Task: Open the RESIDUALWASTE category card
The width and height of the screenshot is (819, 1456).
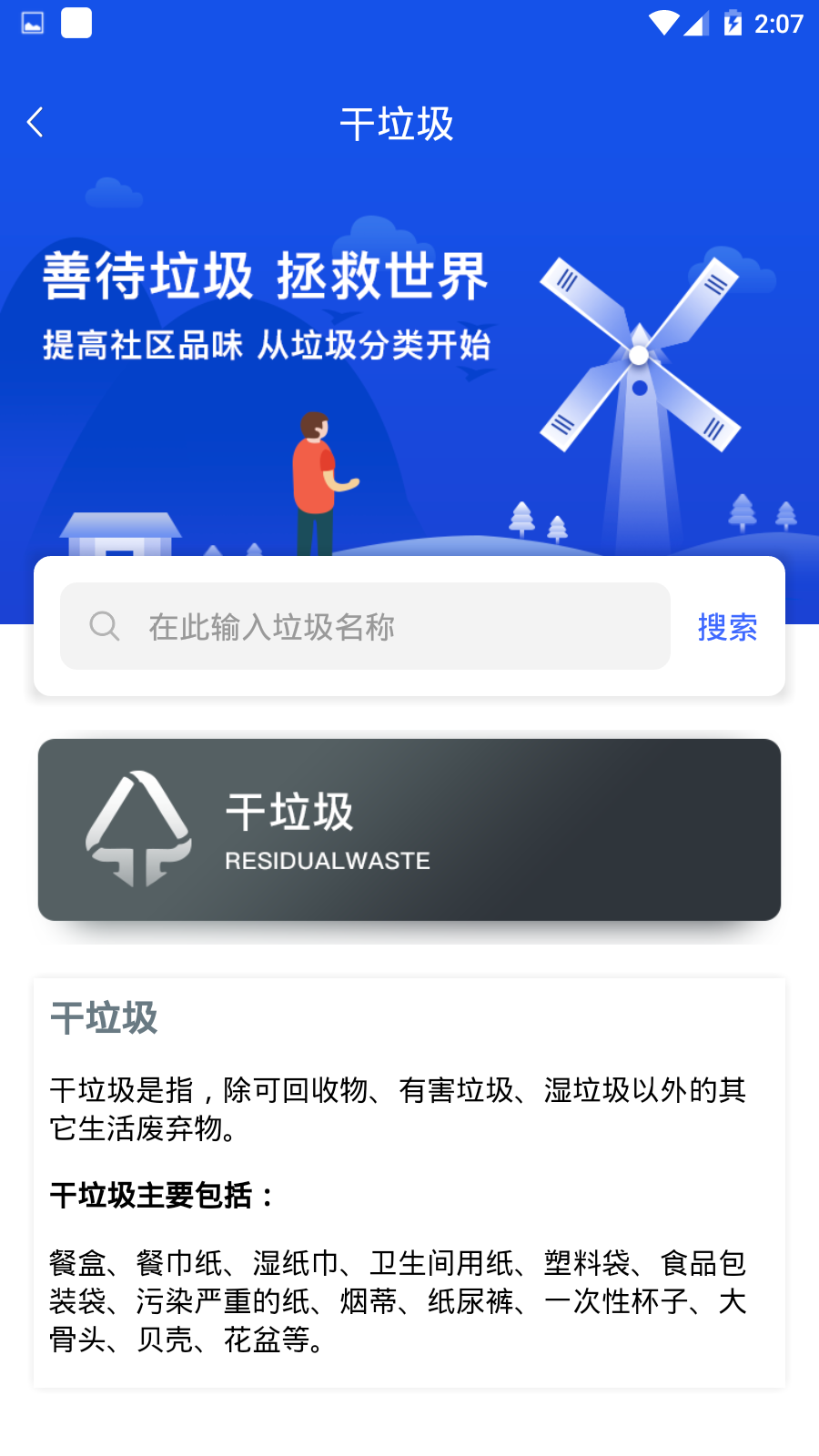Action: pyautogui.click(x=409, y=829)
